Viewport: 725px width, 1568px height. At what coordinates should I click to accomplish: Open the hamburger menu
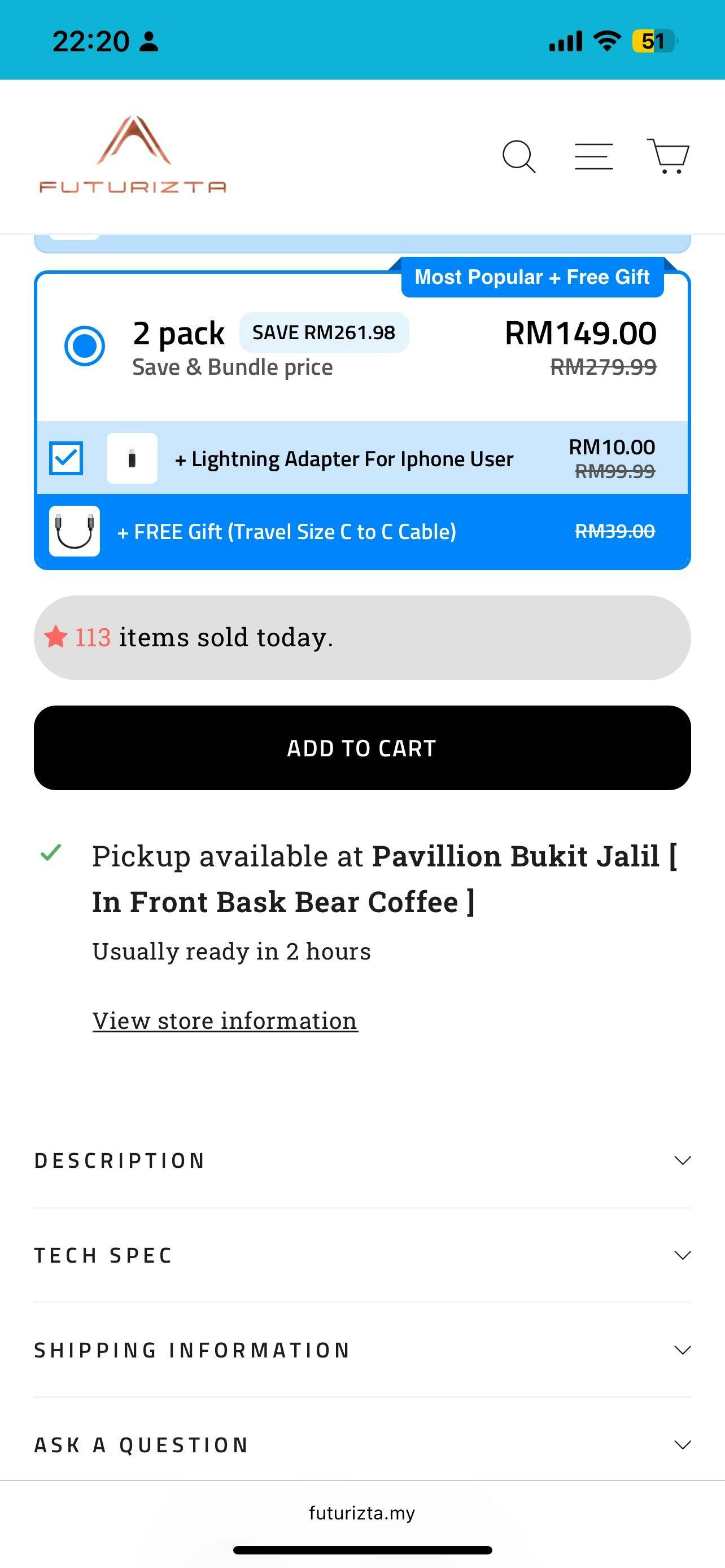pos(593,156)
